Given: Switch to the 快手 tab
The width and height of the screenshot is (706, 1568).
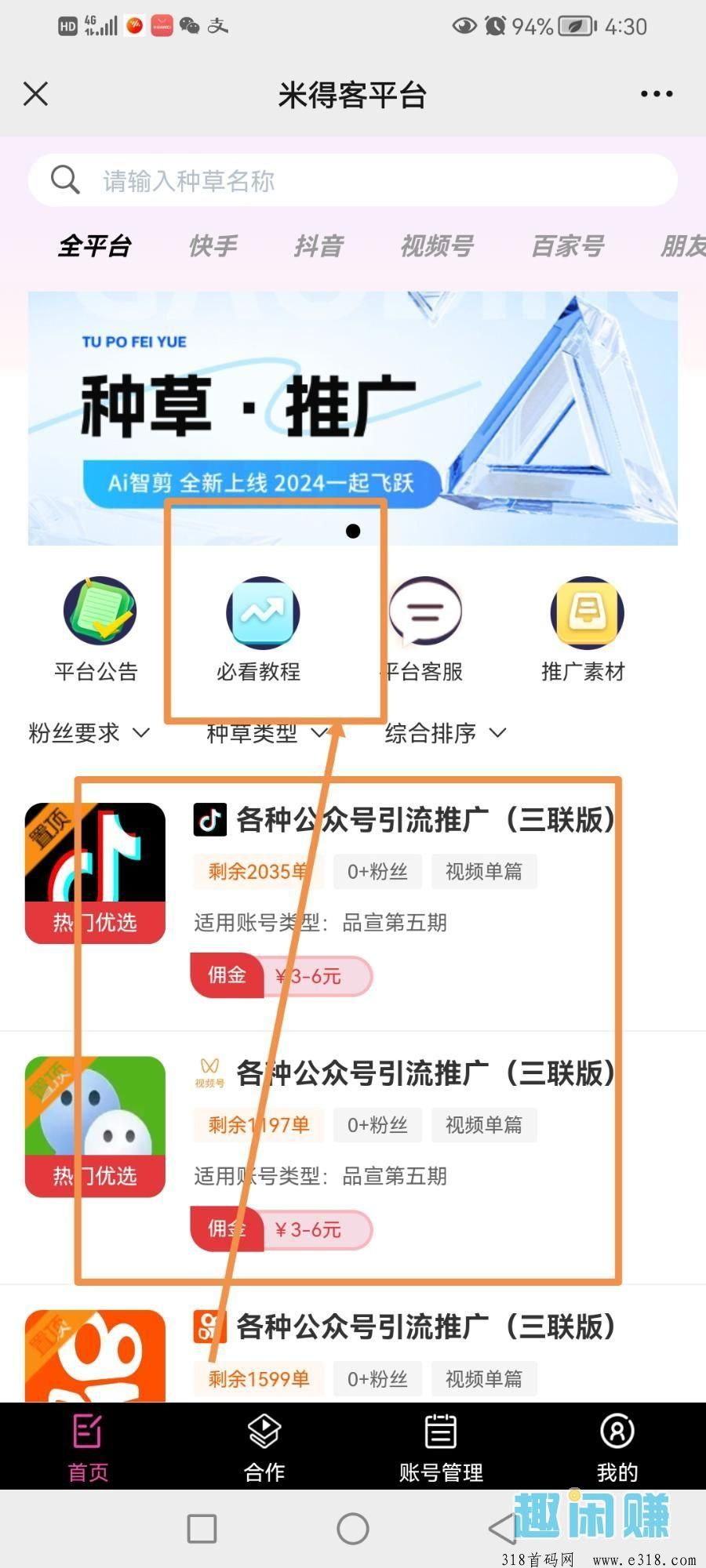Looking at the screenshot, I should coord(212,246).
